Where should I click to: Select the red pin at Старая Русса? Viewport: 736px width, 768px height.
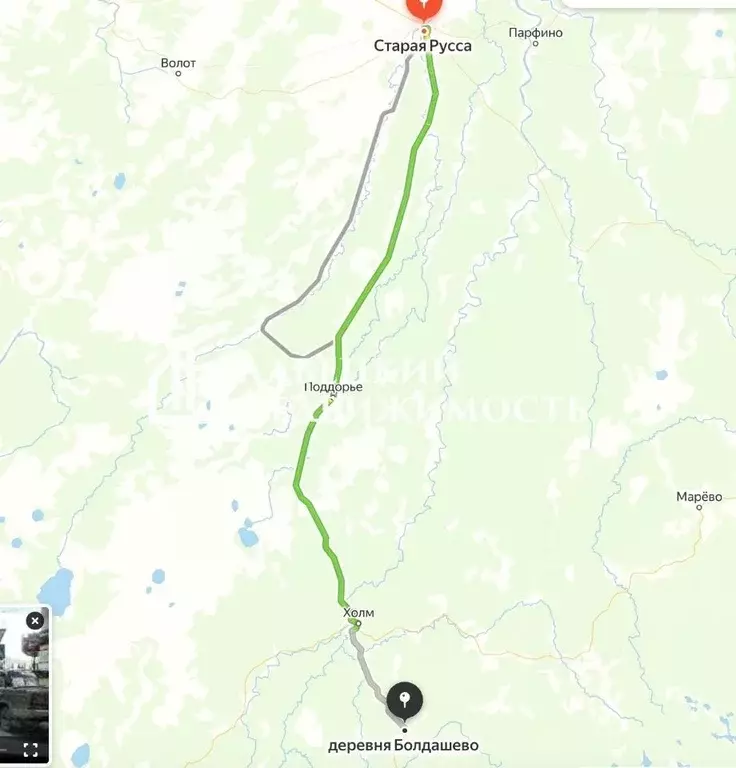(x=425, y=8)
